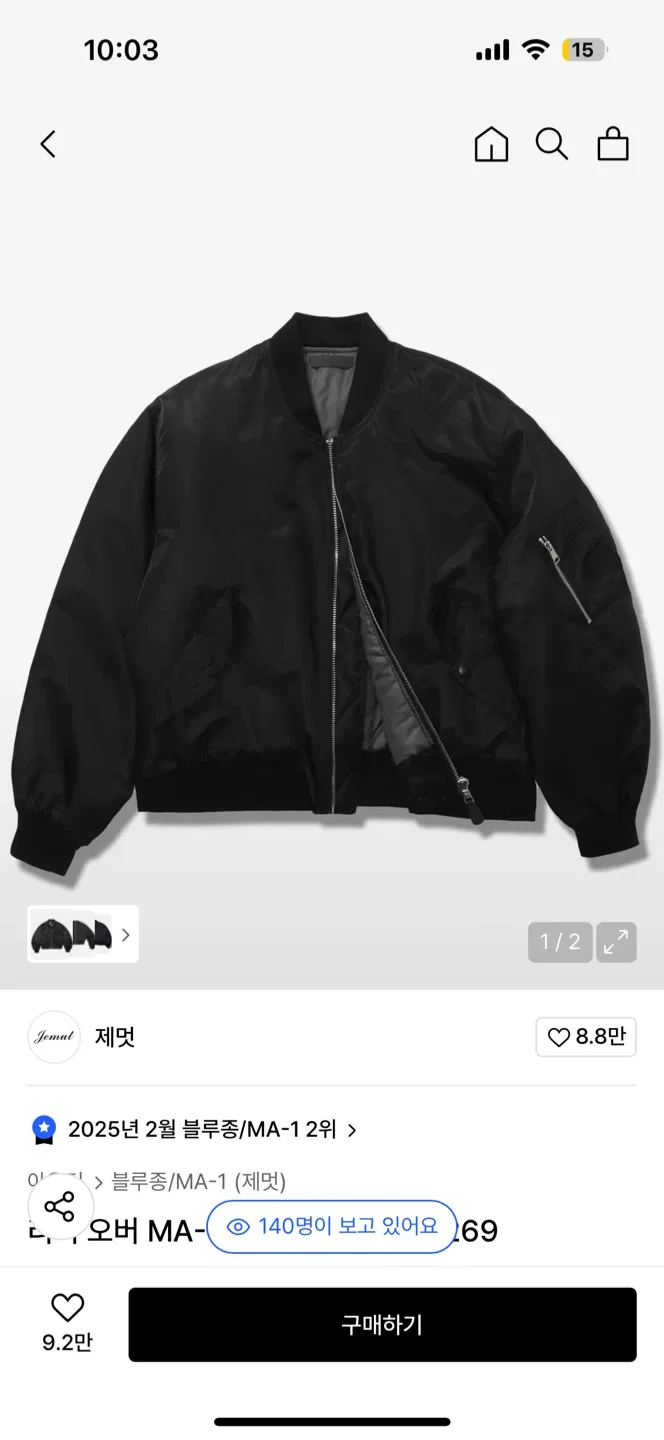
Task: Tap the 구매하기 buy button
Action: 382,1325
